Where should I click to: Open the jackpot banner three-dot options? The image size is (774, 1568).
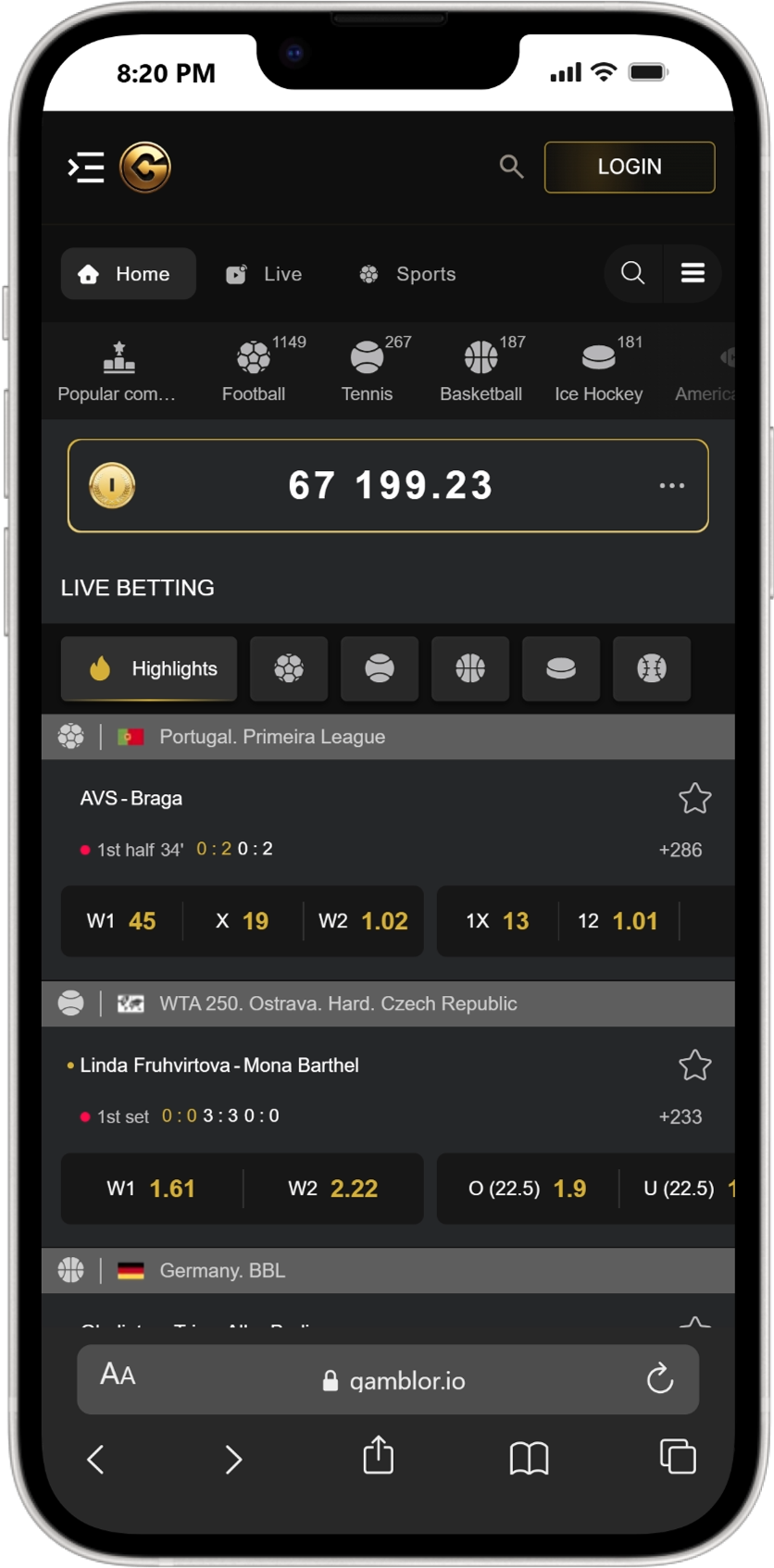(x=671, y=485)
